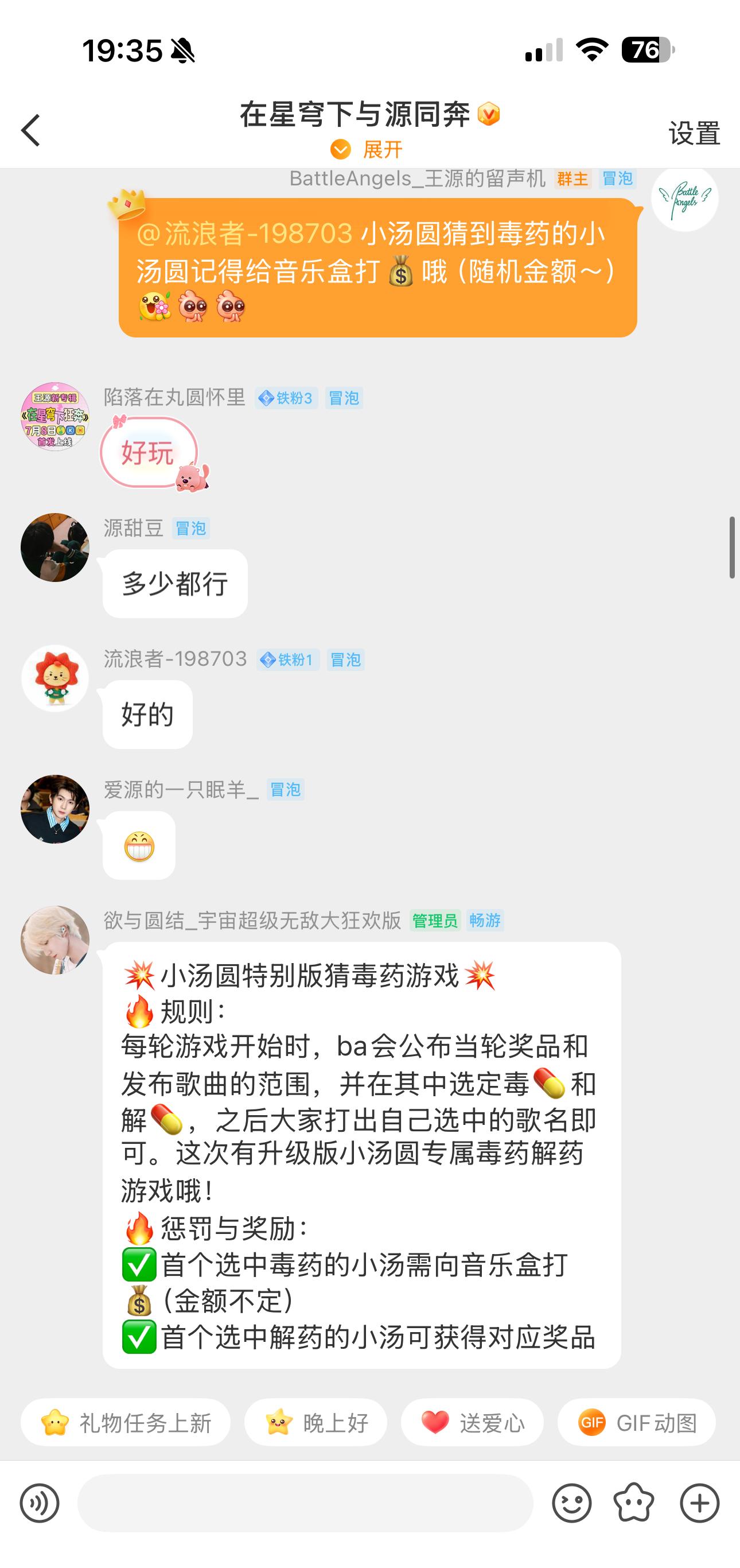This screenshot has height=1568, width=740.
Task: Select the 送爱心 chip
Action: 472,1423
